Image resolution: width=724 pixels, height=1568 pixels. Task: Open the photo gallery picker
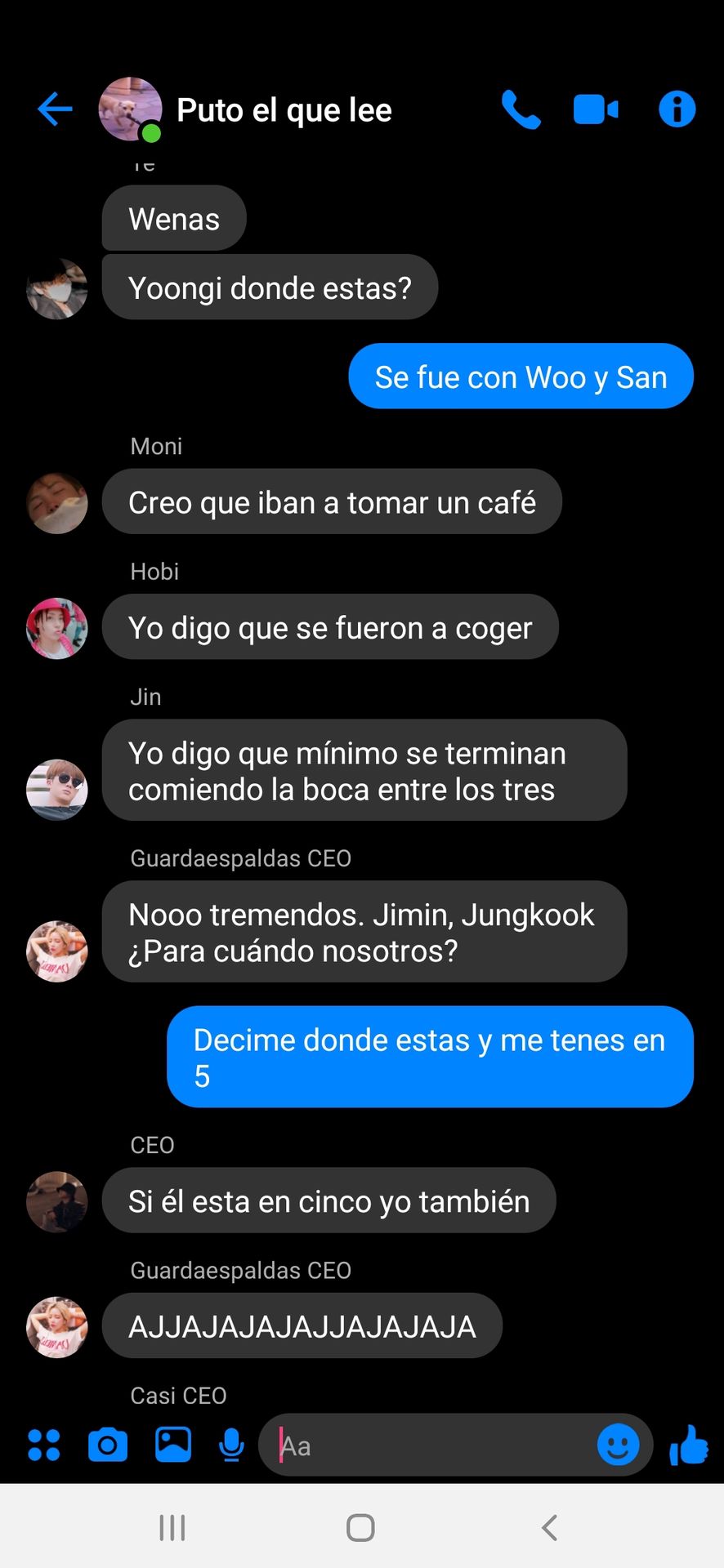coord(173,1445)
